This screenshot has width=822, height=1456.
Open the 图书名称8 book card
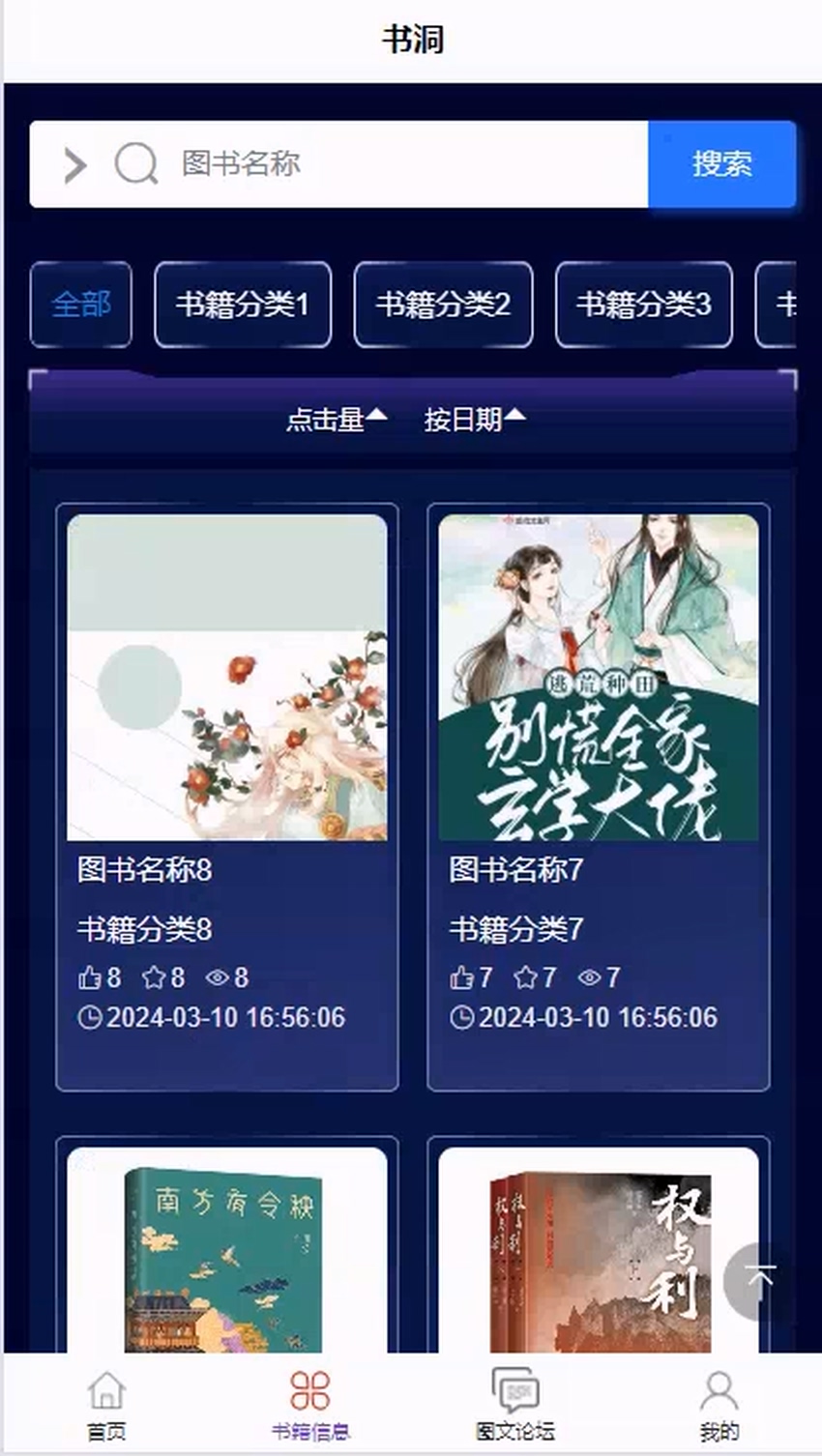pos(226,796)
